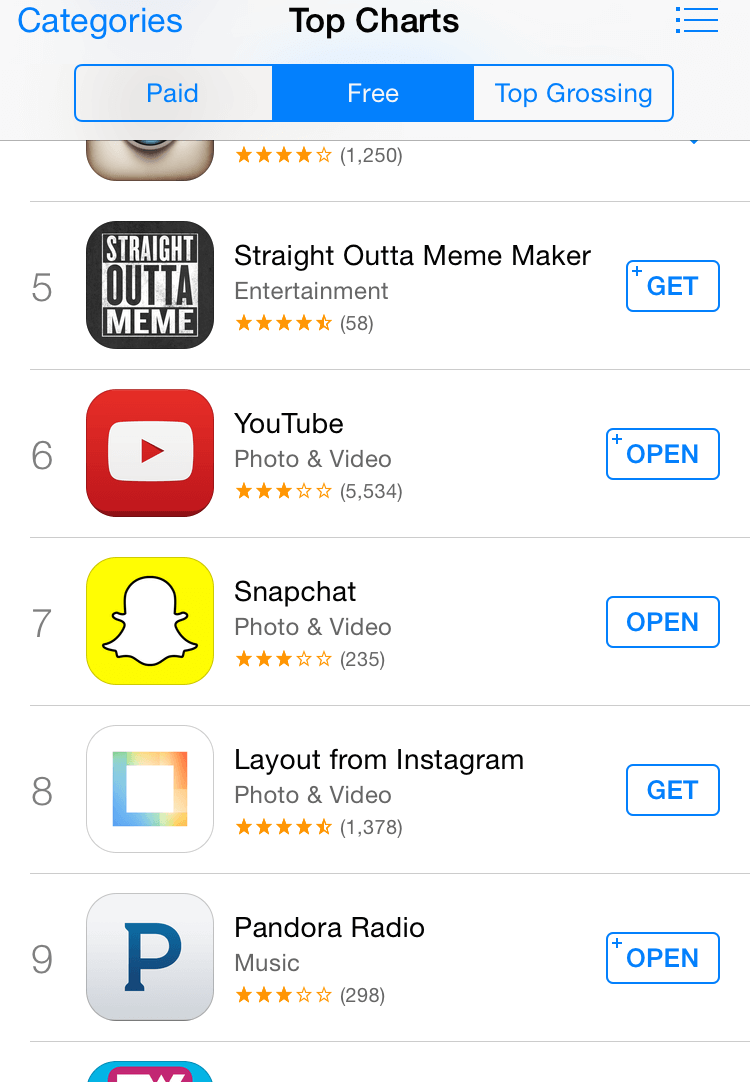Open Pandora Radio with the OPEN button

click(x=662, y=958)
